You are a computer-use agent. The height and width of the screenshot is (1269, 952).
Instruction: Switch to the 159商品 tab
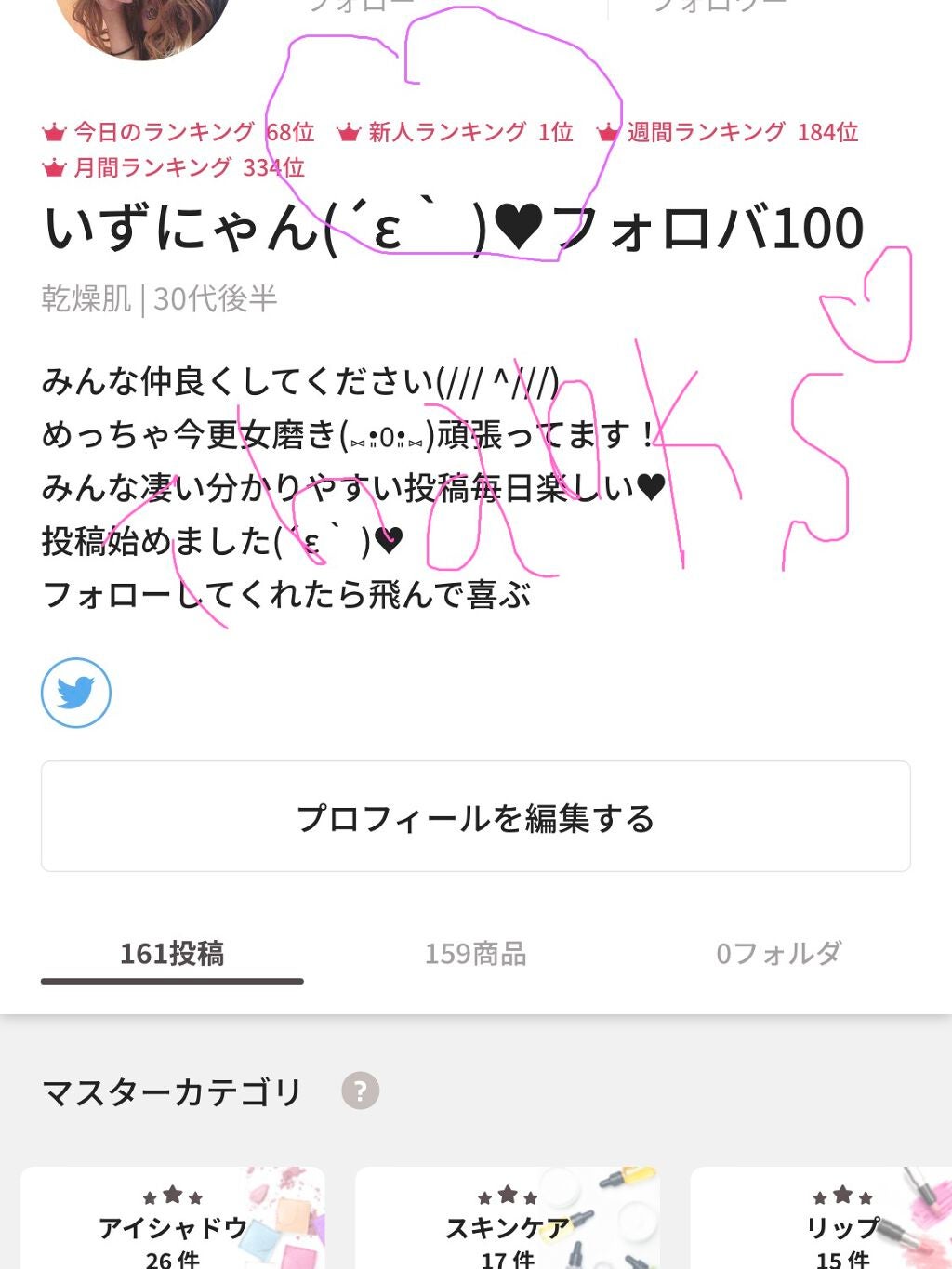pyautogui.click(x=477, y=954)
